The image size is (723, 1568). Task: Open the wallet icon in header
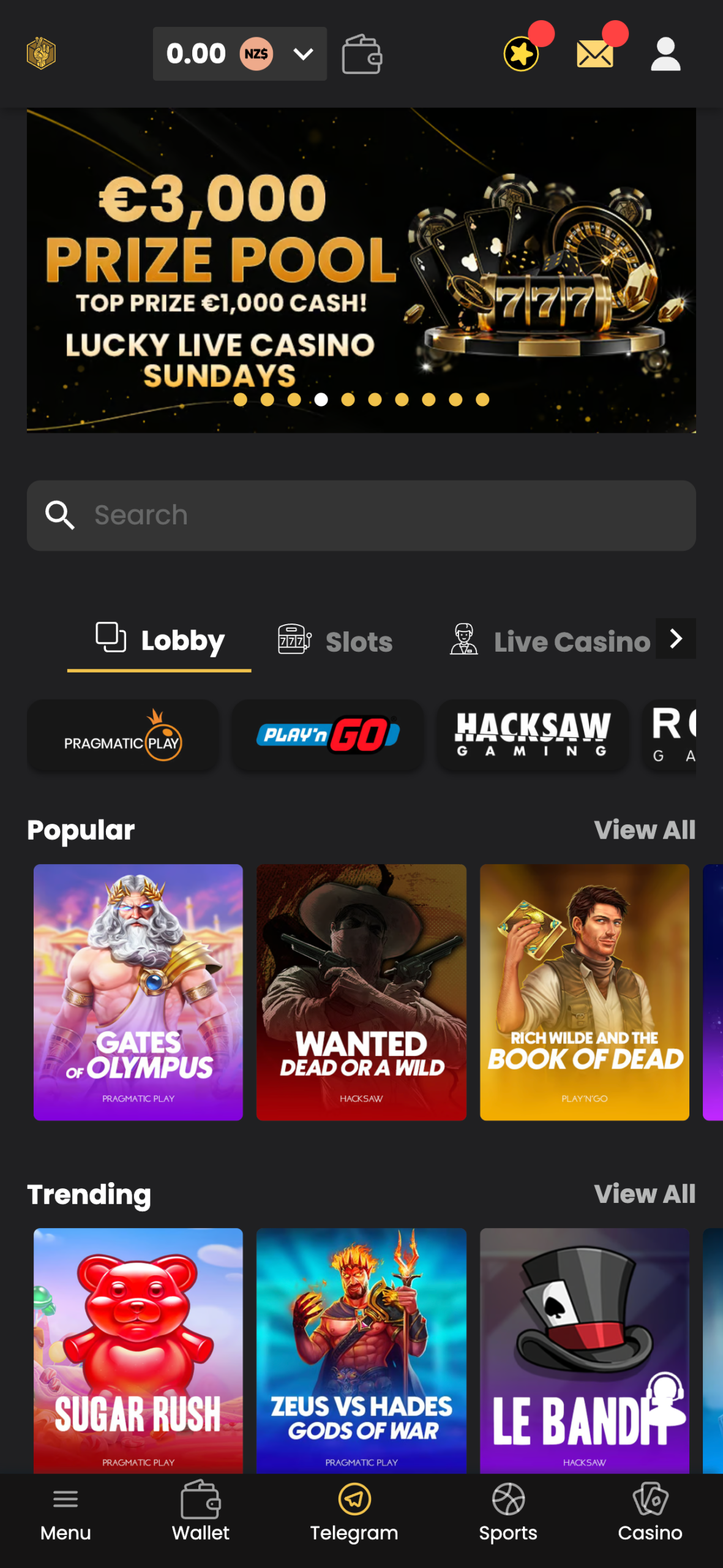(x=362, y=54)
